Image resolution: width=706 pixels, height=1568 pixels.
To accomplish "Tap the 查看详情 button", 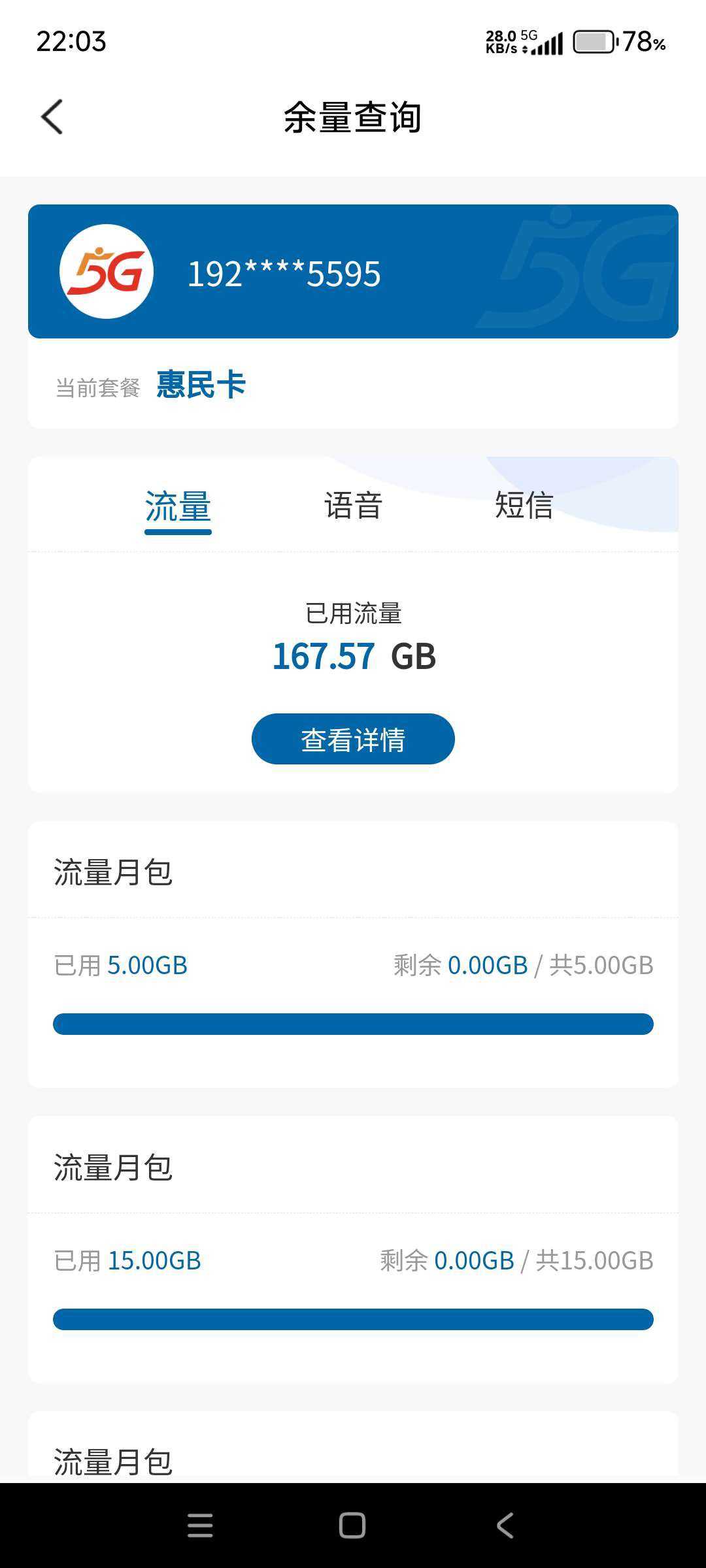I will [353, 738].
